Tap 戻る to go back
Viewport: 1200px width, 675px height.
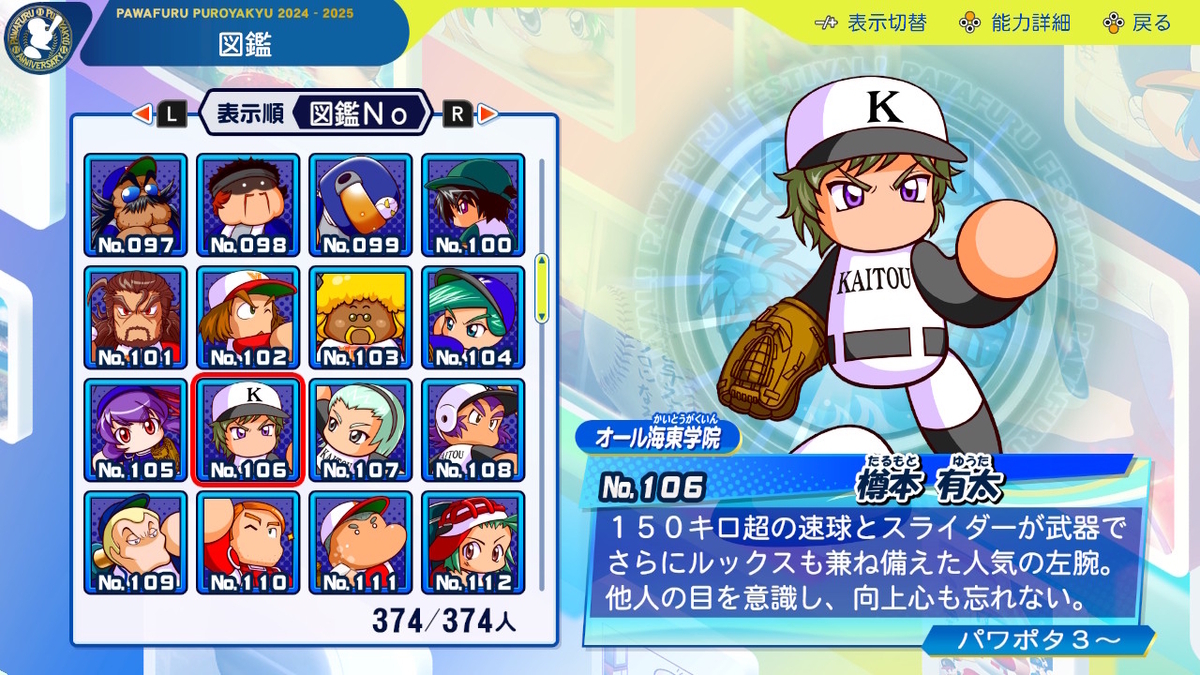(1137, 23)
